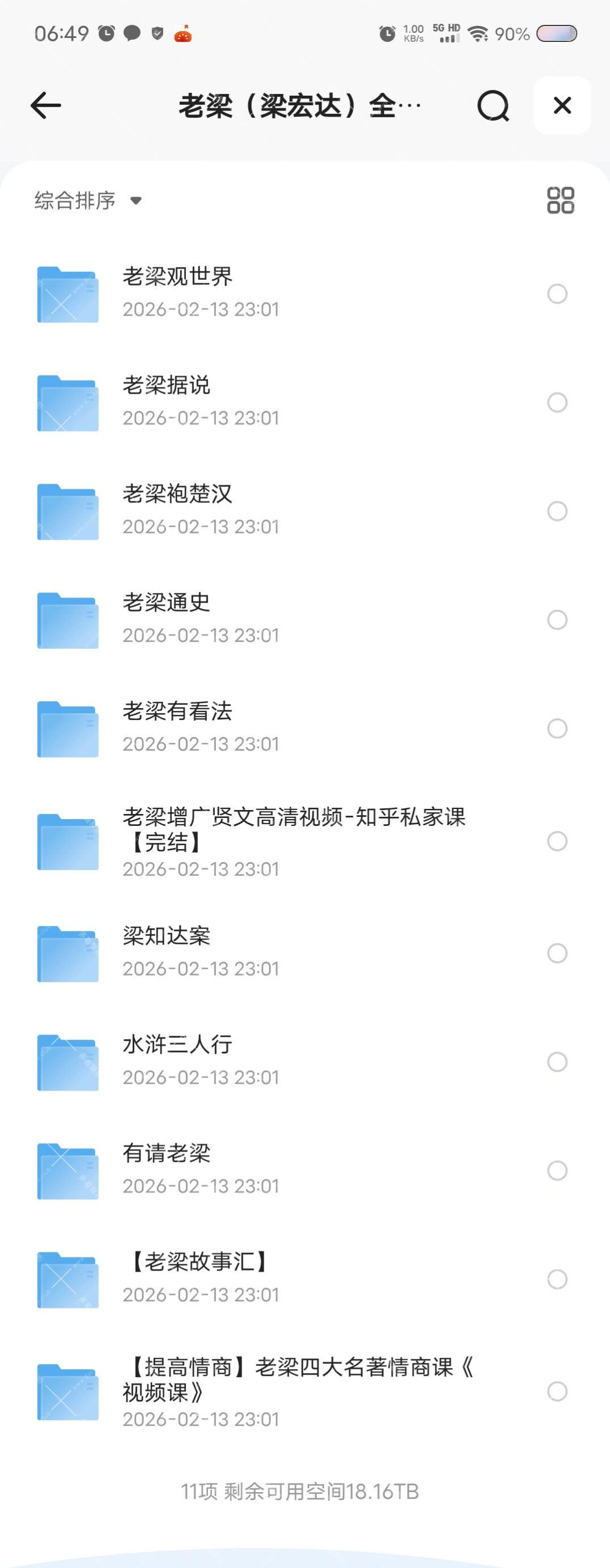The height and width of the screenshot is (1568, 610).
Task: Select the 老梁据说 folder circle
Action: coord(557,402)
